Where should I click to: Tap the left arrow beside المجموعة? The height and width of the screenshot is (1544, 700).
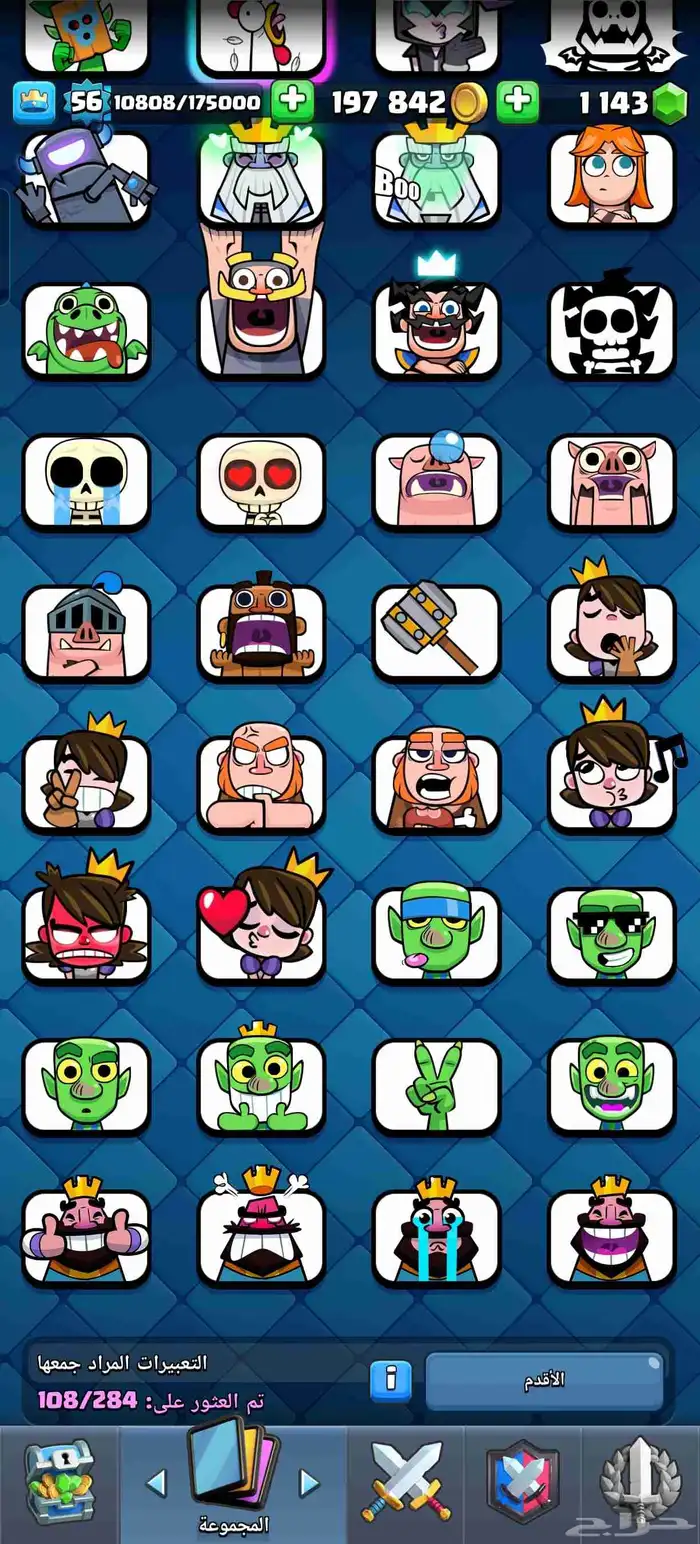156,1482
